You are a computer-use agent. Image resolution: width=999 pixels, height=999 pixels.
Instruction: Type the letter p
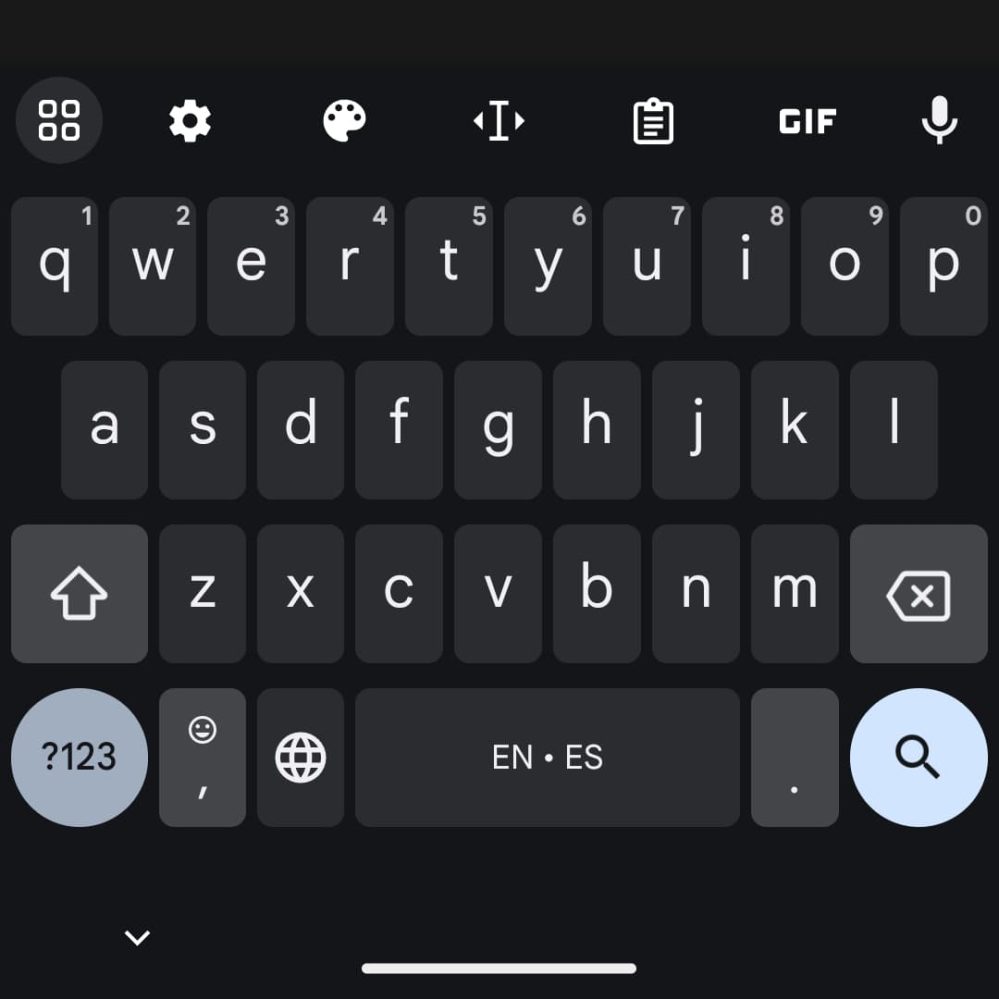pos(943,266)
